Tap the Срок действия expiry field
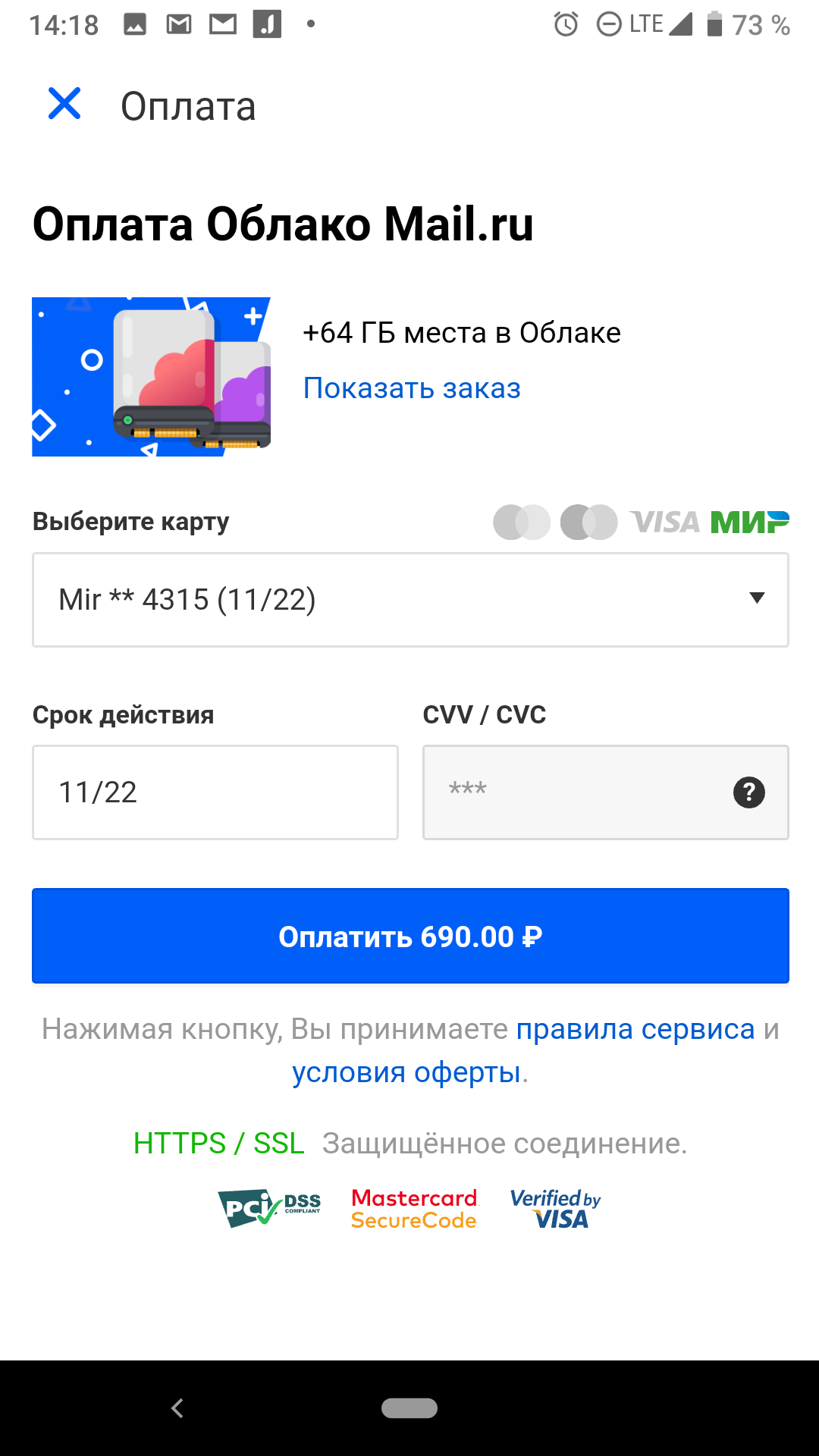This screenshot has height=1456, width=819. click(x=215, y=792)
